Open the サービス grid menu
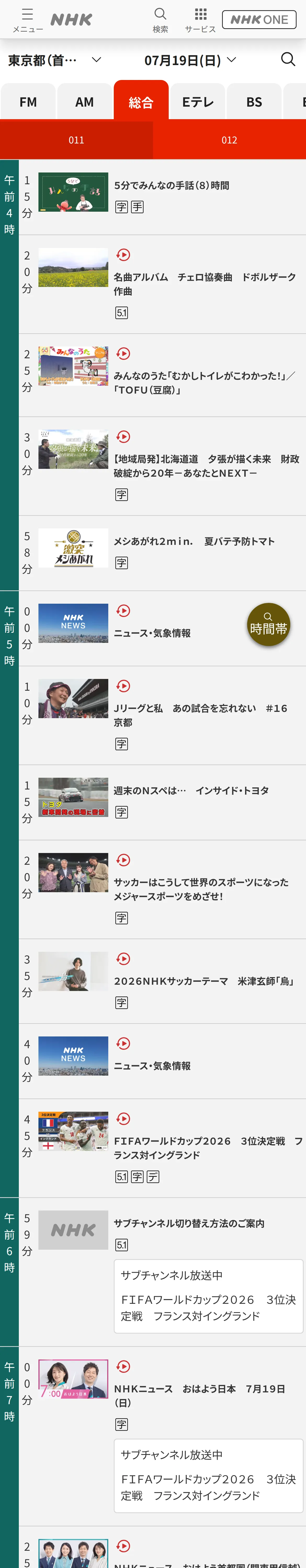The height and width of the screenshot is (1568, 306). click(201, 20)
